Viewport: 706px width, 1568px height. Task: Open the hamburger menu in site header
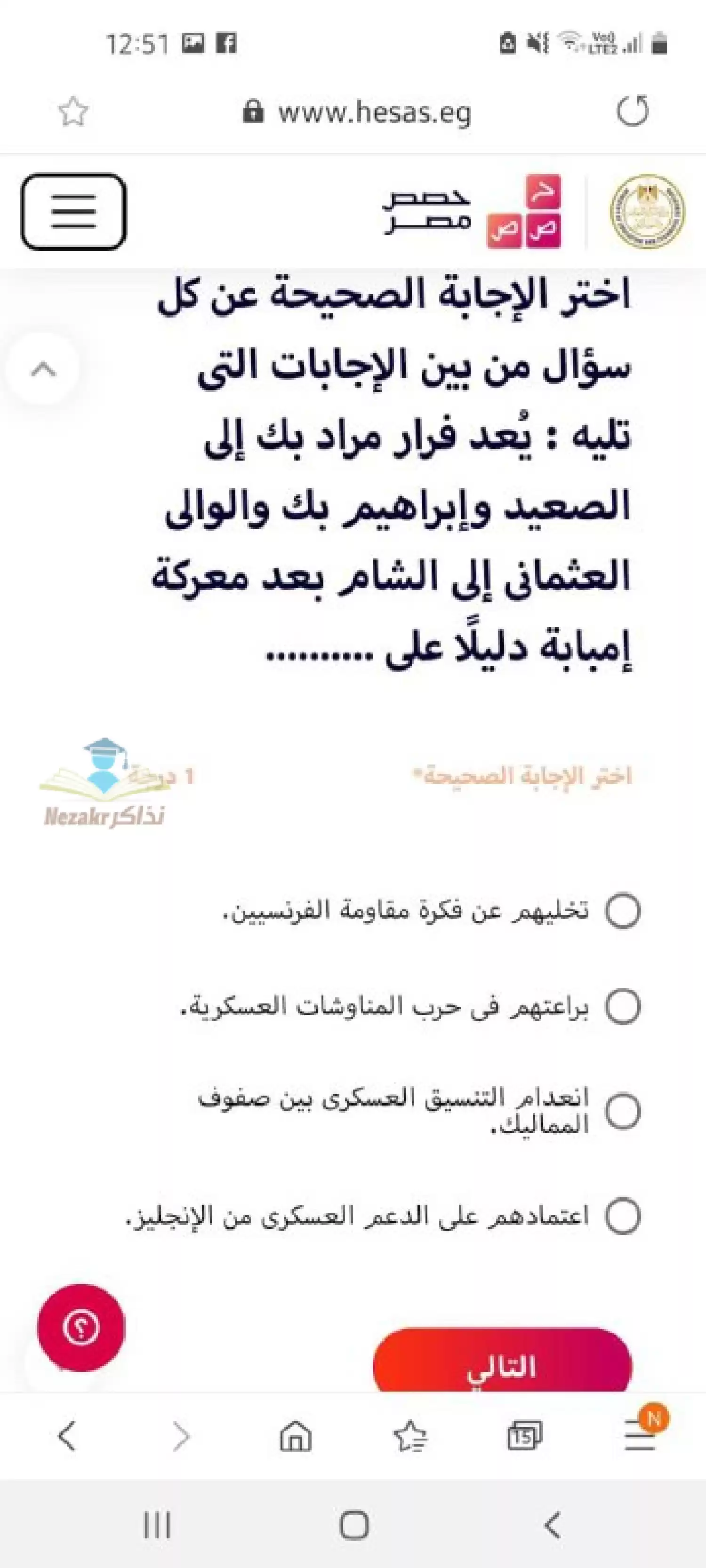pos(74,211)
